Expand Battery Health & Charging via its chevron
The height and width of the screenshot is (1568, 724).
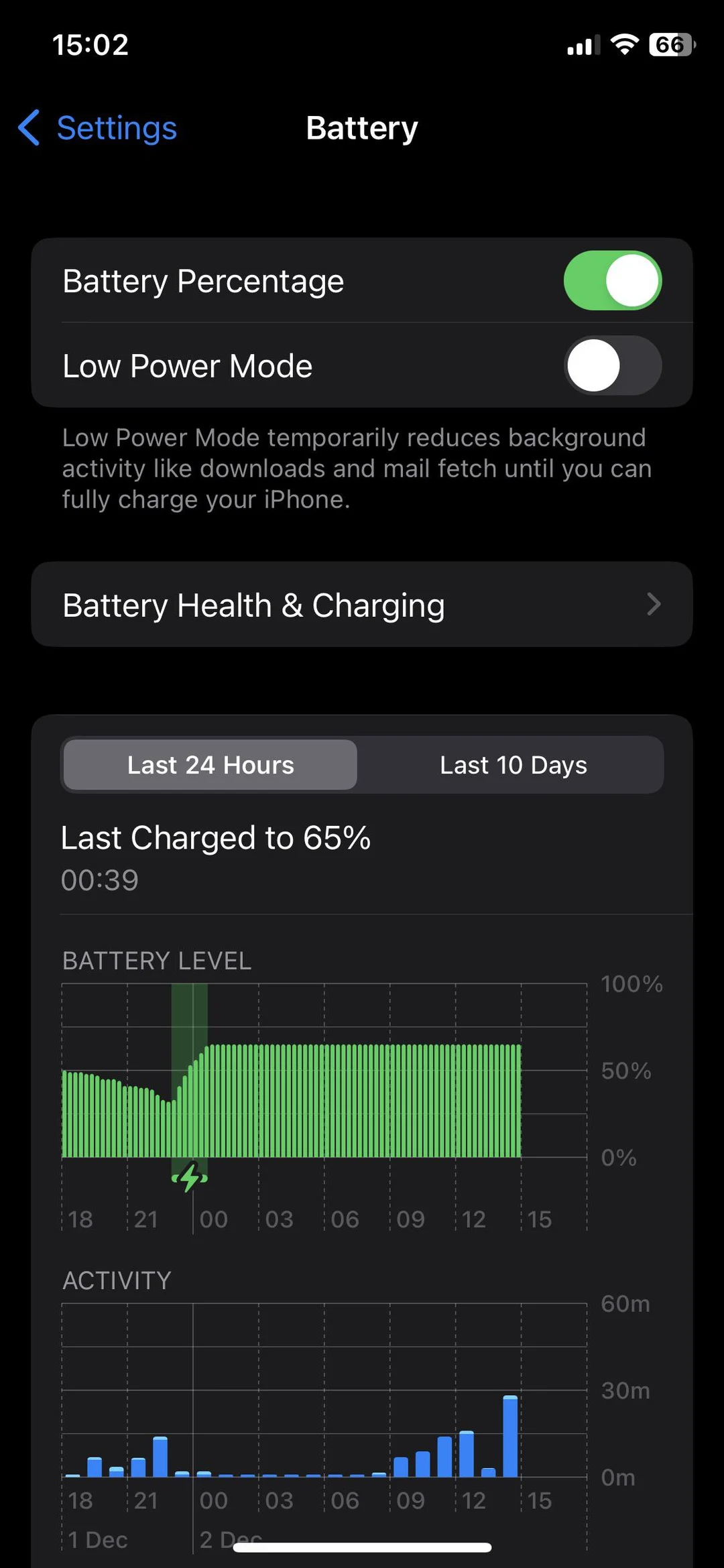click(x=655, y=604)
